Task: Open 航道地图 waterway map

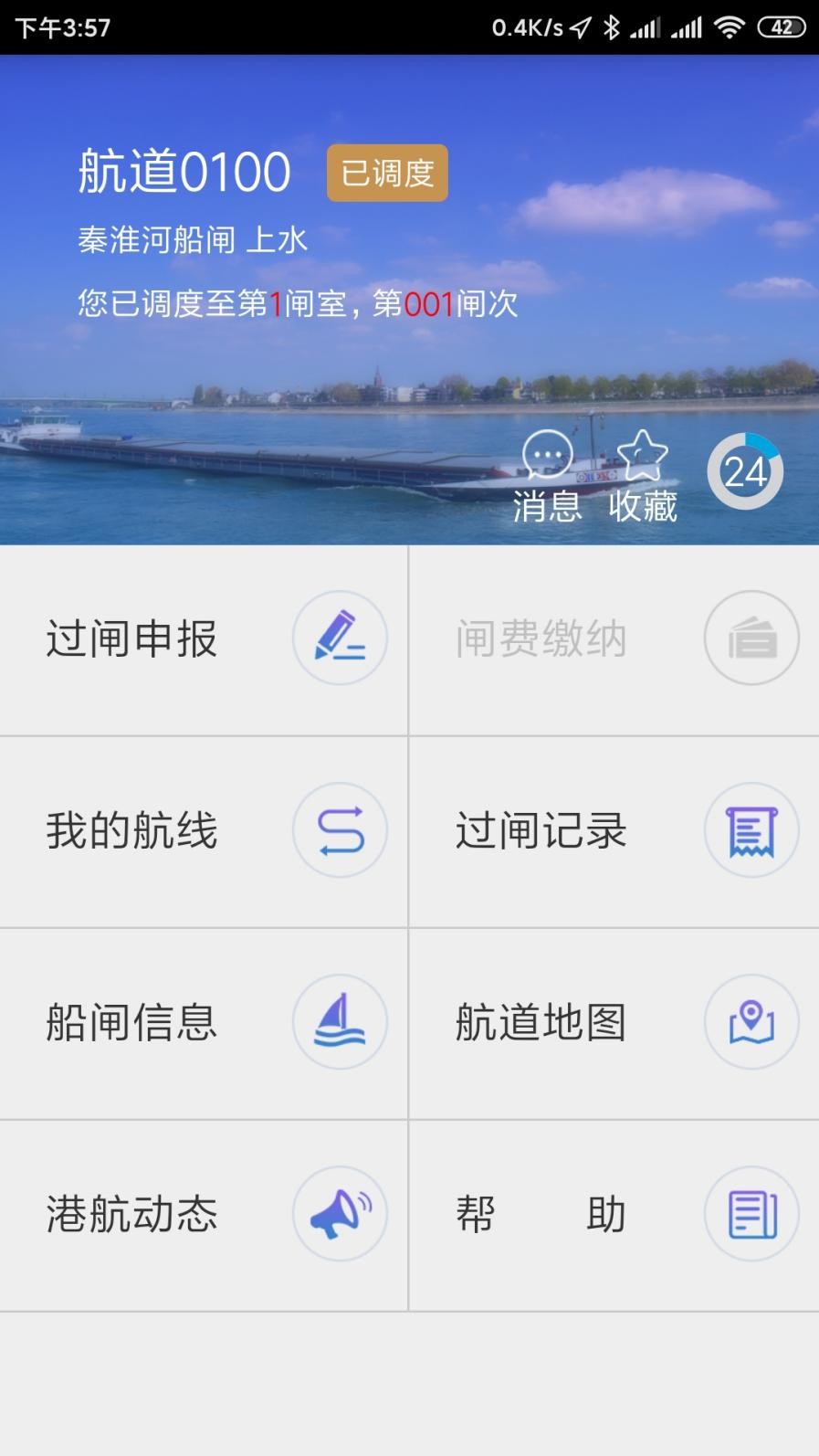Action: (614, 1023)
